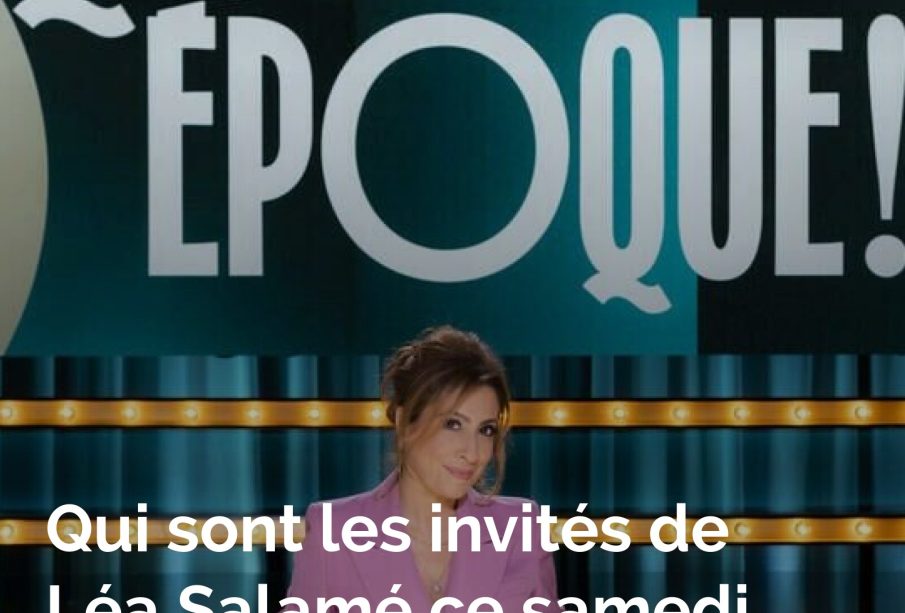Open the article about Léa Salamé's guests
905x613 pixels.
click(x=386, y=534)
